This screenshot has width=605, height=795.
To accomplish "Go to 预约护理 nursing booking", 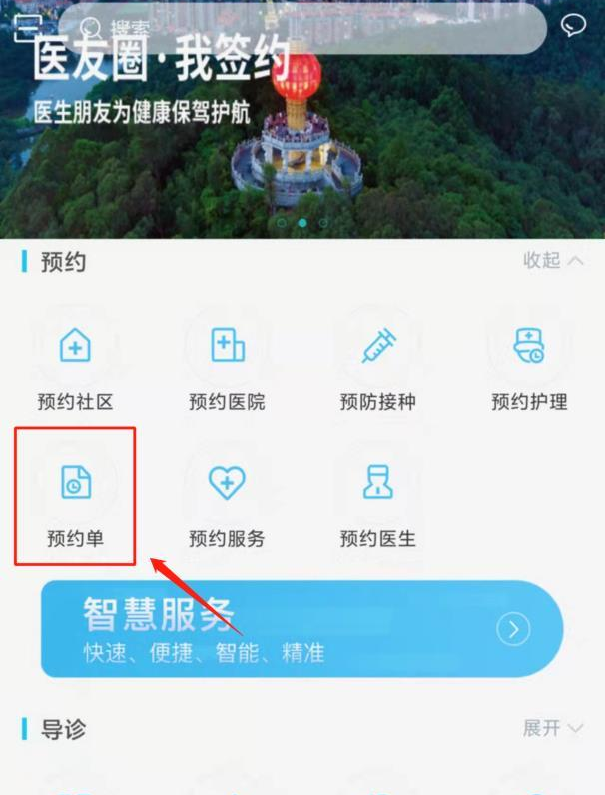I will (x=529, y=366).
